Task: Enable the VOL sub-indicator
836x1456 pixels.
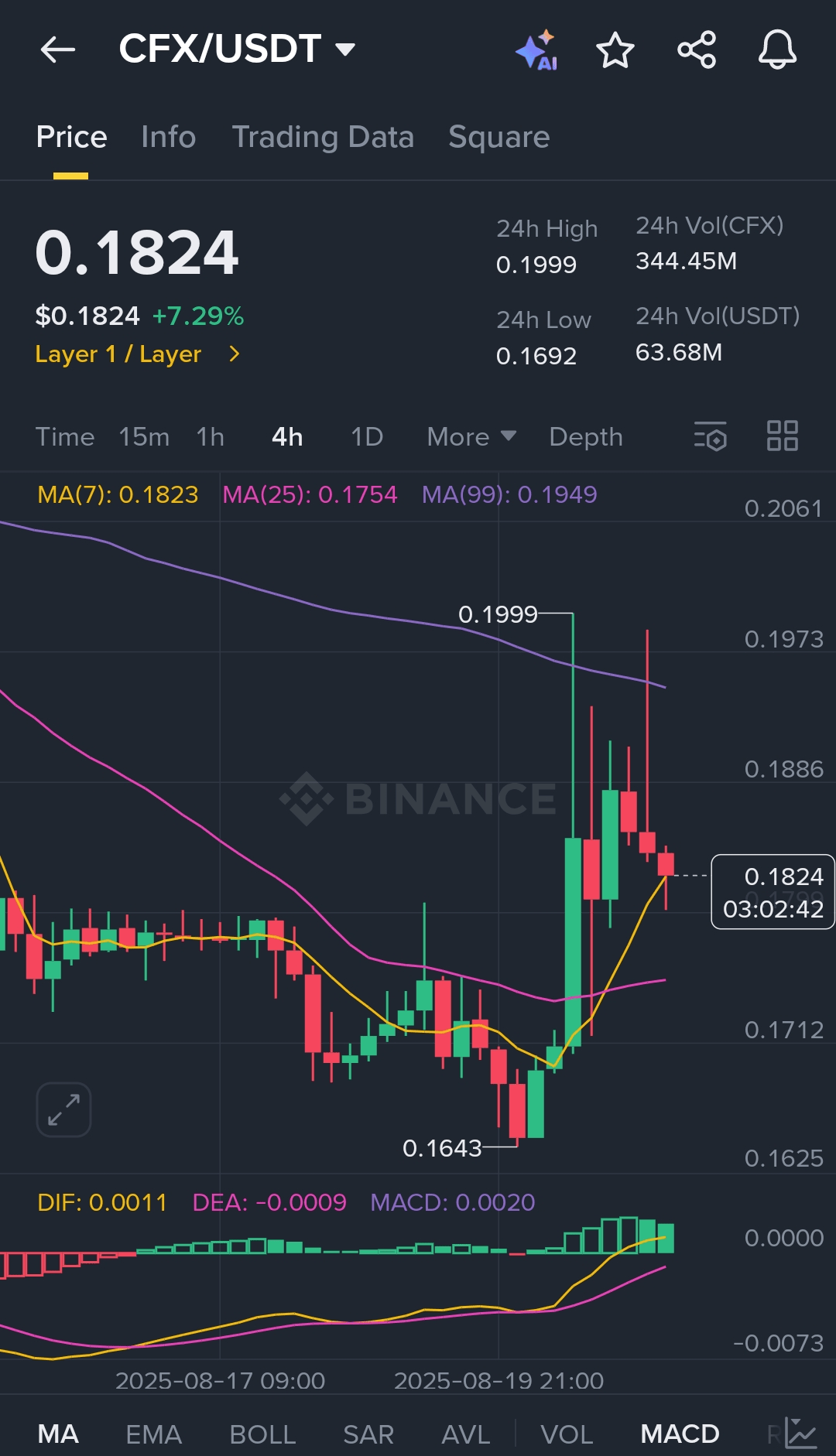Action: [x=567, y=1434]
